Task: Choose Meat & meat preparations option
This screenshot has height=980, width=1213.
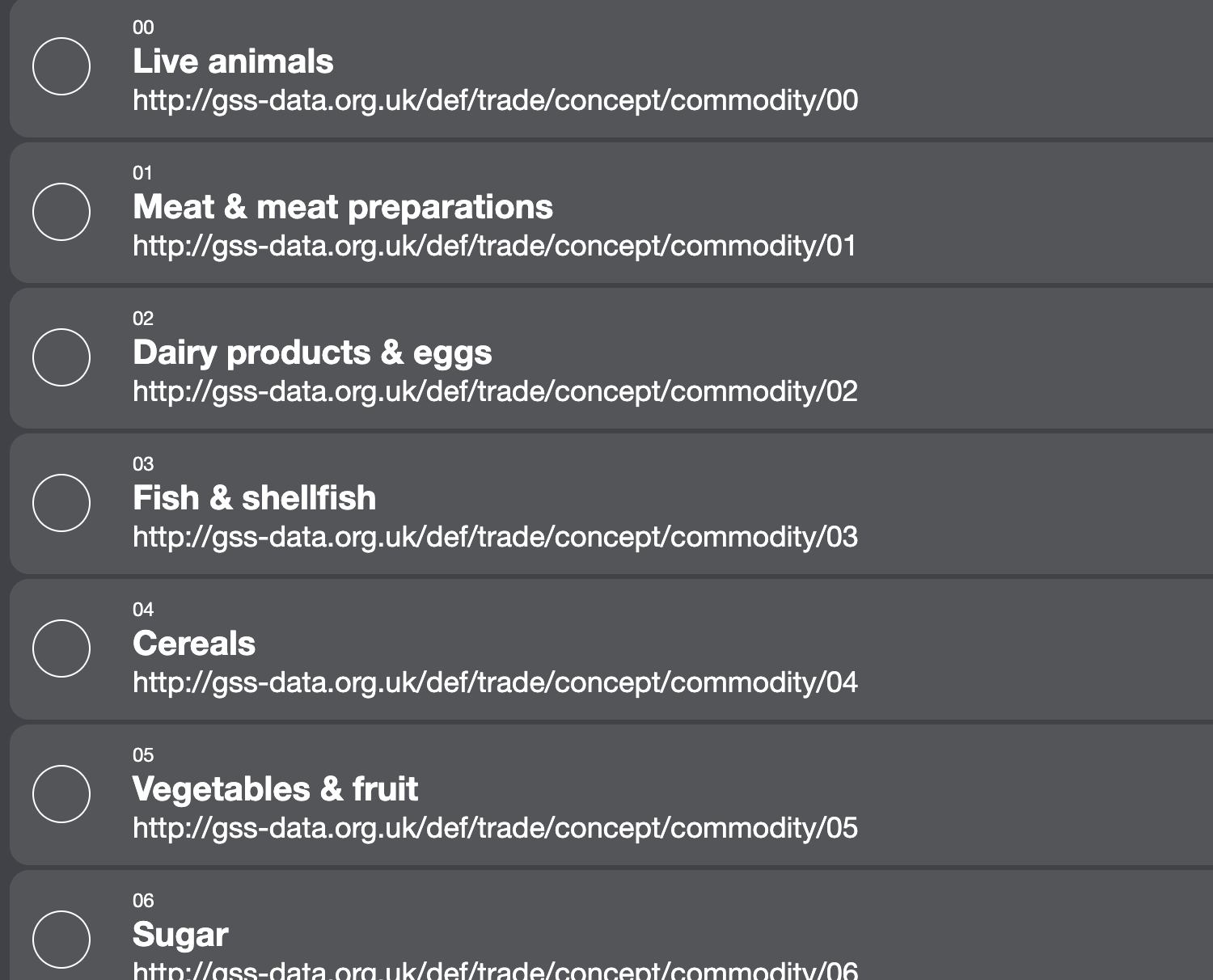Action: pyautogui.click(x=61, y=212)
